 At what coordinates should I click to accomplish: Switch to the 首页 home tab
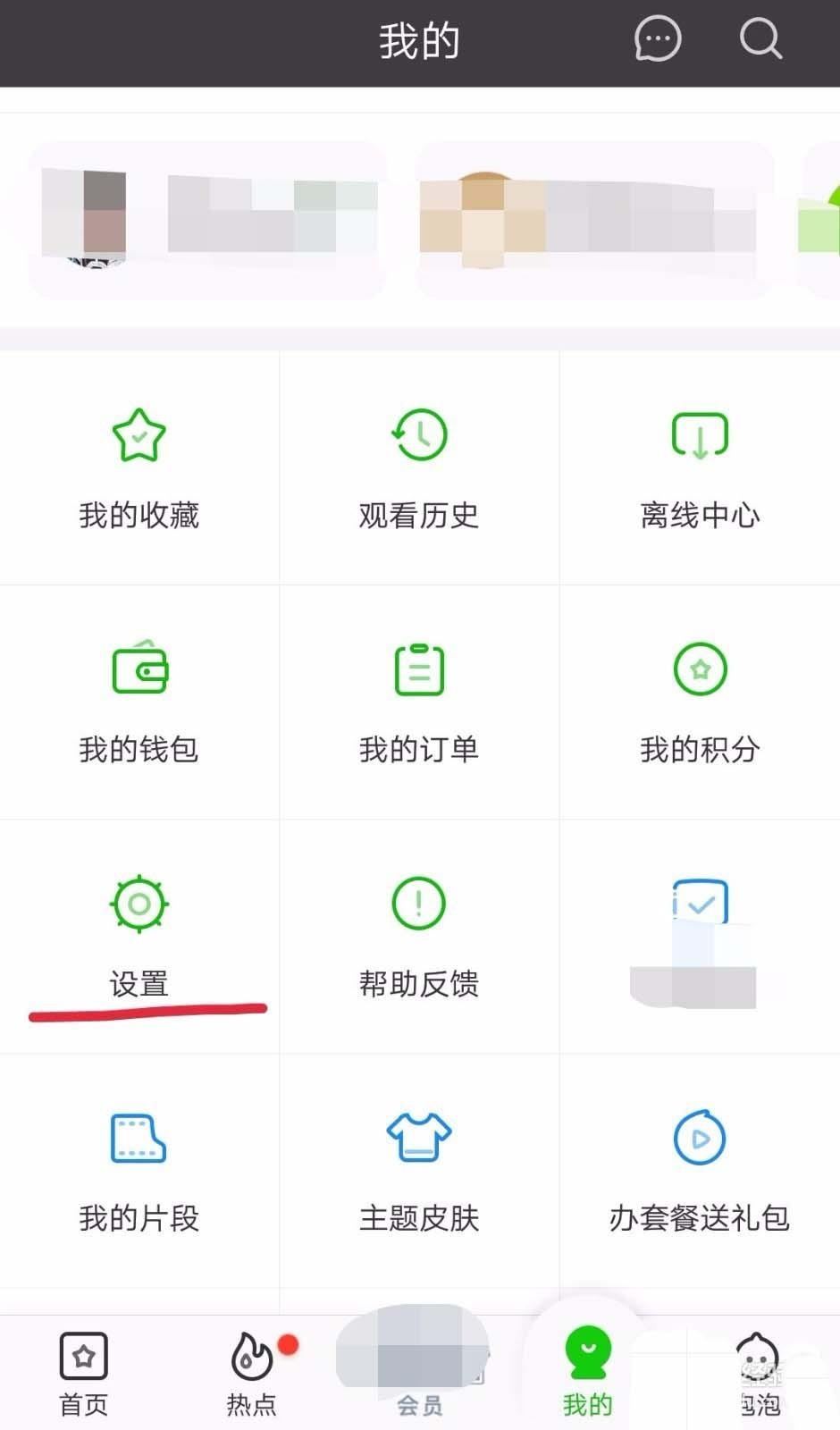pos(83,1372)
